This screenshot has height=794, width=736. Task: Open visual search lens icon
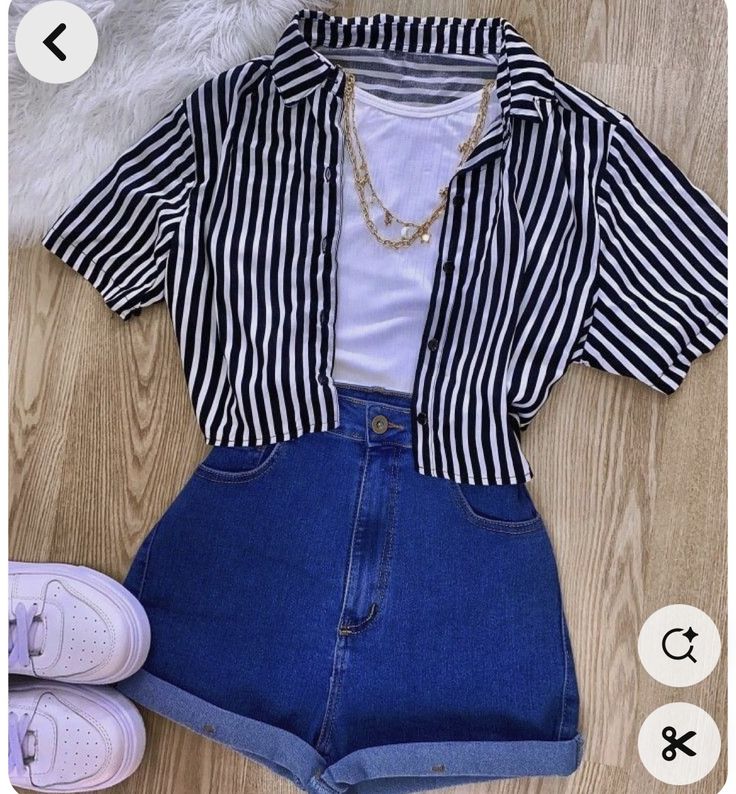tap(679, 646)
